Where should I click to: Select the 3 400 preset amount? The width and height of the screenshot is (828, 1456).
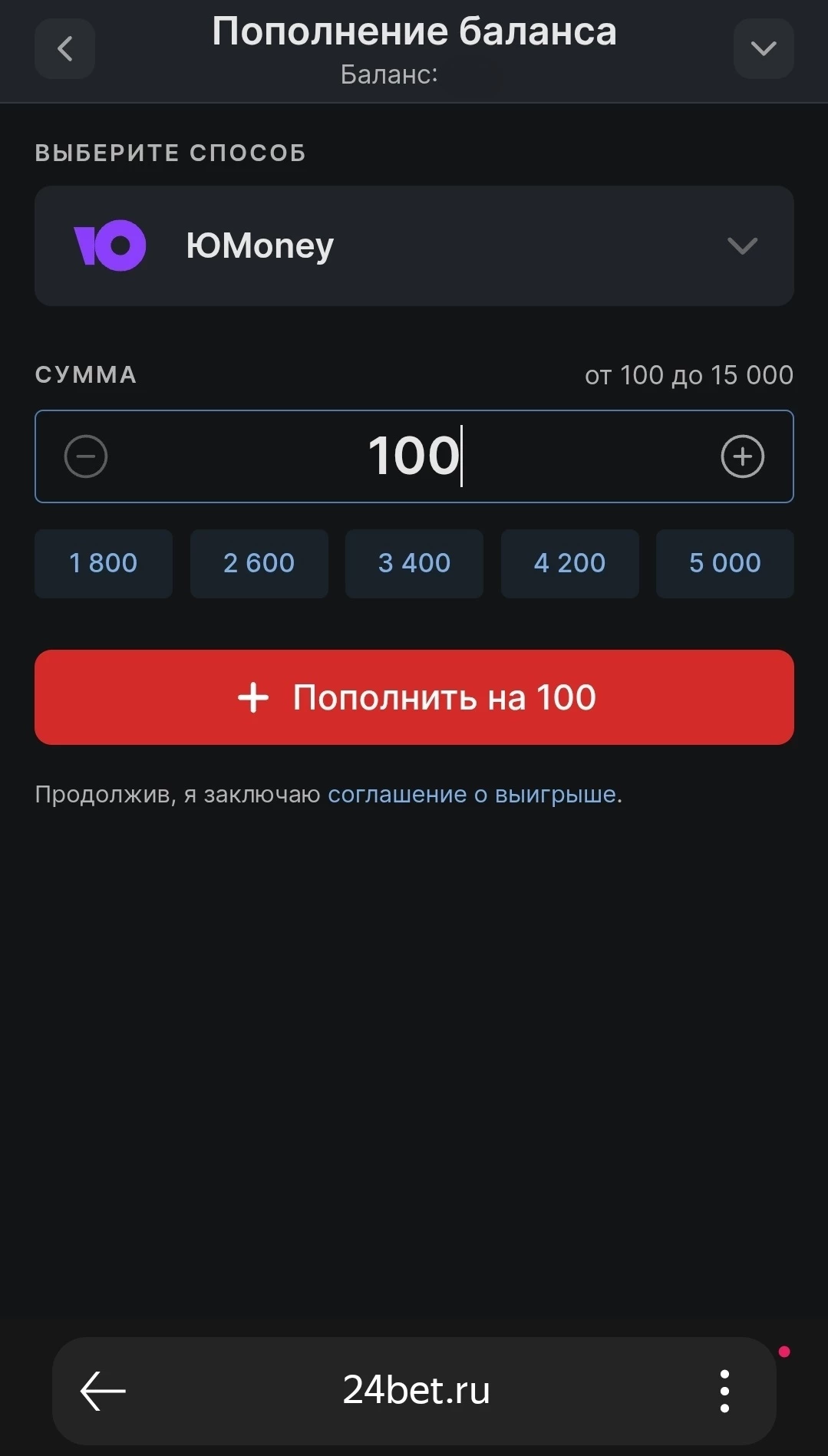pyautogui.click(x=414, y=563)
